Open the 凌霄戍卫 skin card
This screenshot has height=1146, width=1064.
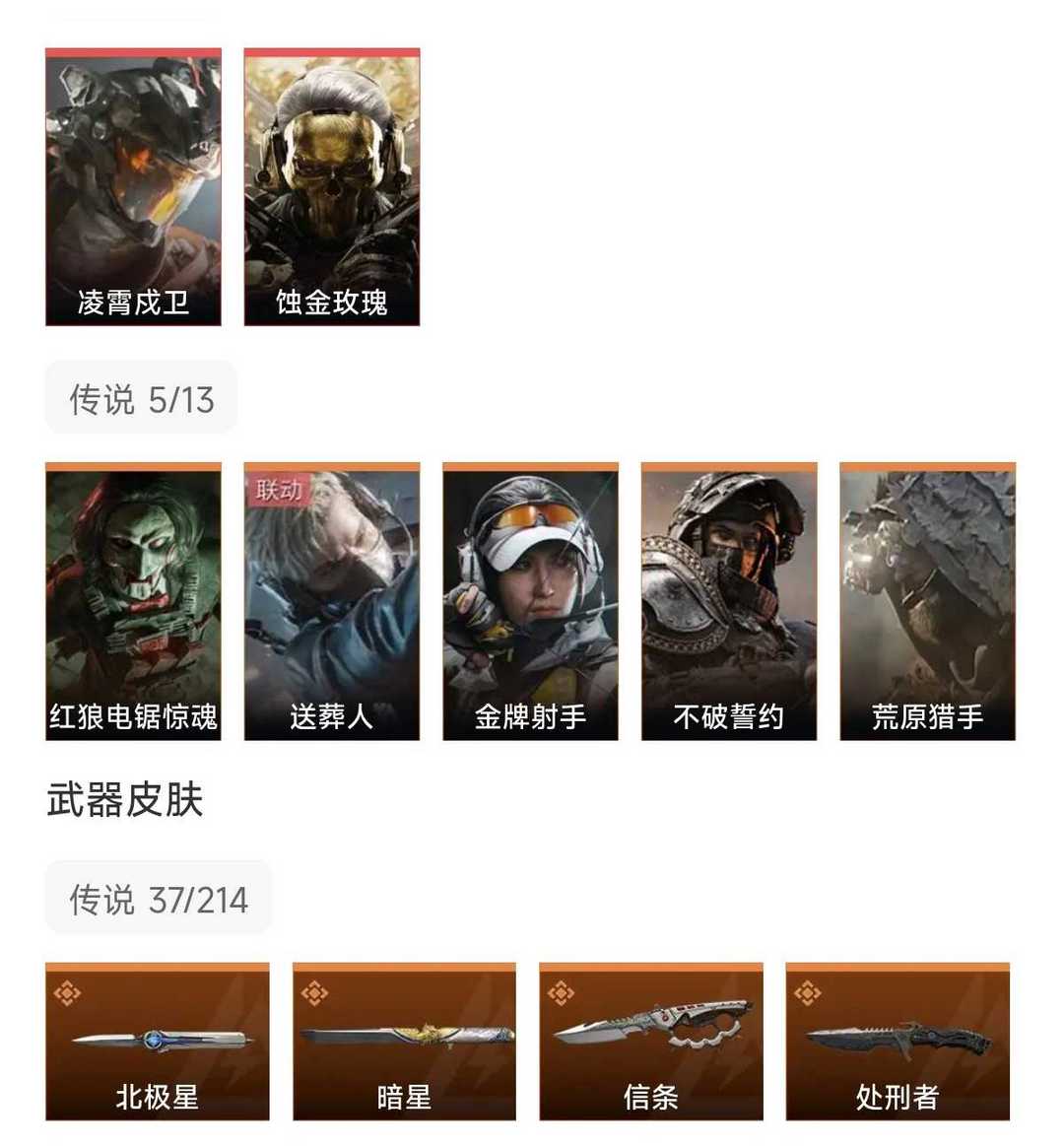133,187
